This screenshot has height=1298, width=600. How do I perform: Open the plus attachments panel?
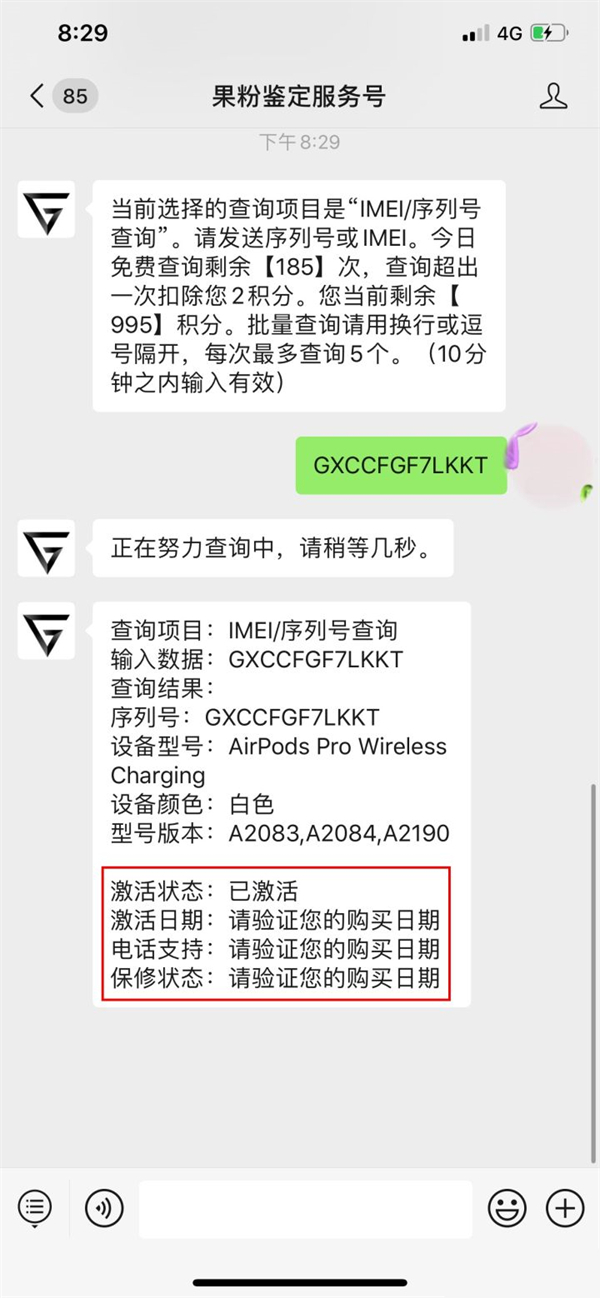[x=564, y=1208]
